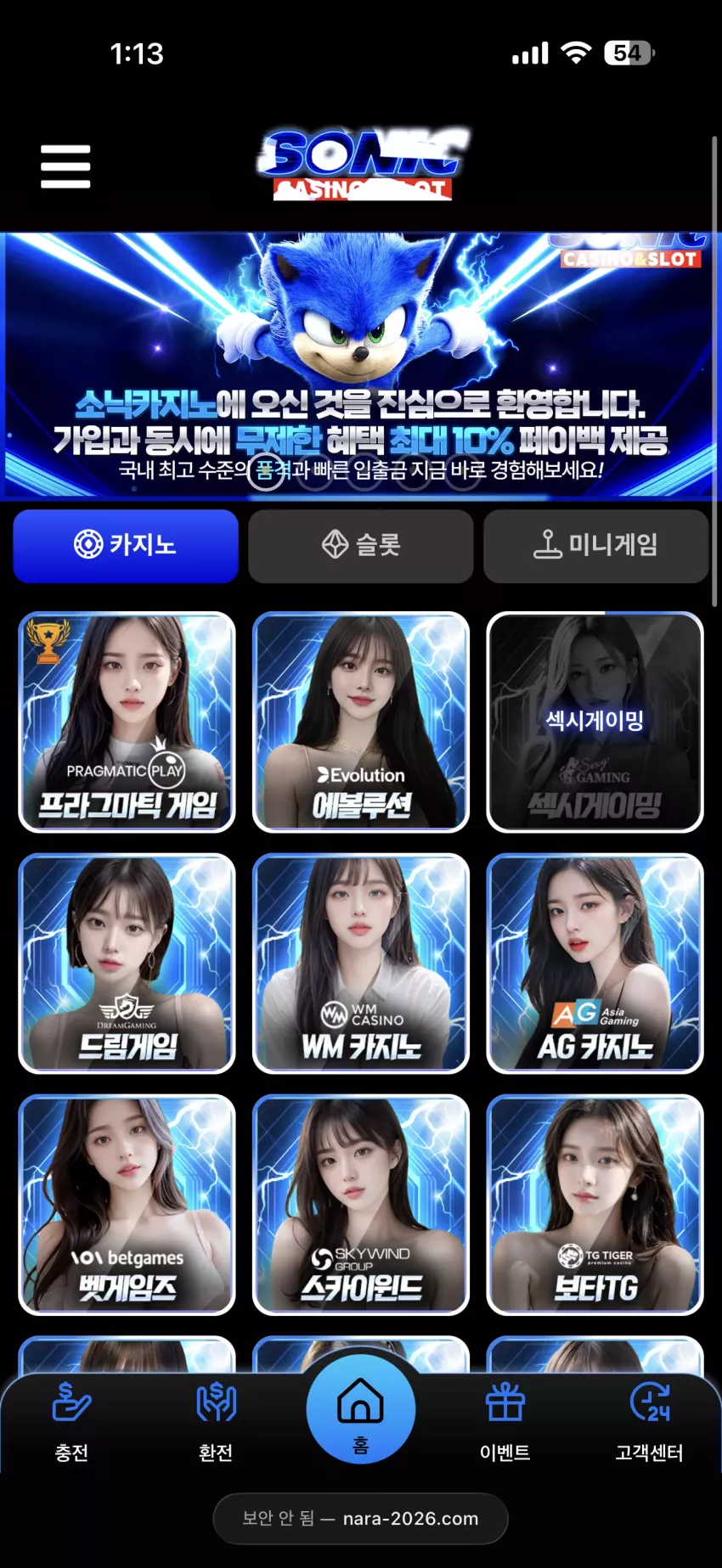Open the 에볼루션 casino tile
The width and height of the screenshot is (722, 1568).
[x=361, y=722]
